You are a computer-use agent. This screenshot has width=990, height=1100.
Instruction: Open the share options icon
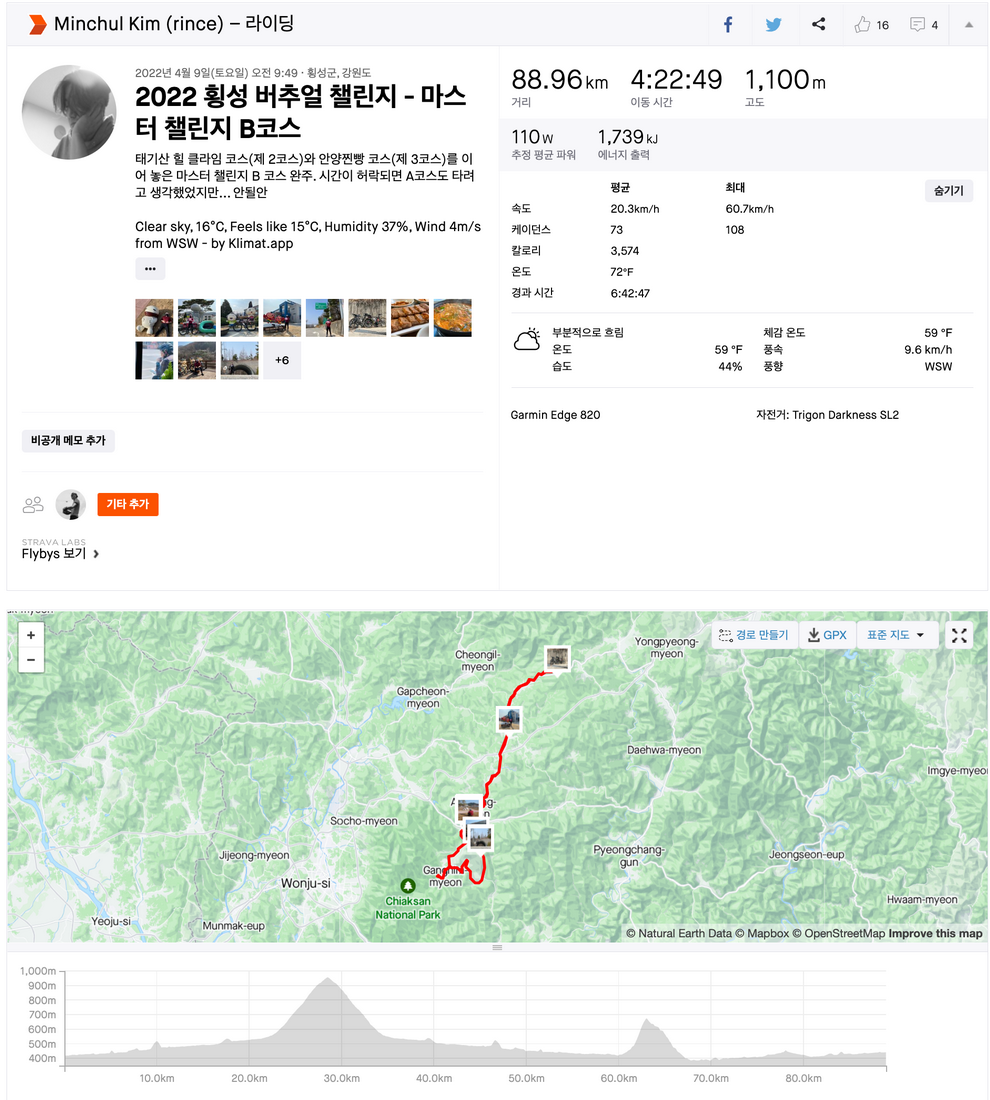(x=818, y=25)
